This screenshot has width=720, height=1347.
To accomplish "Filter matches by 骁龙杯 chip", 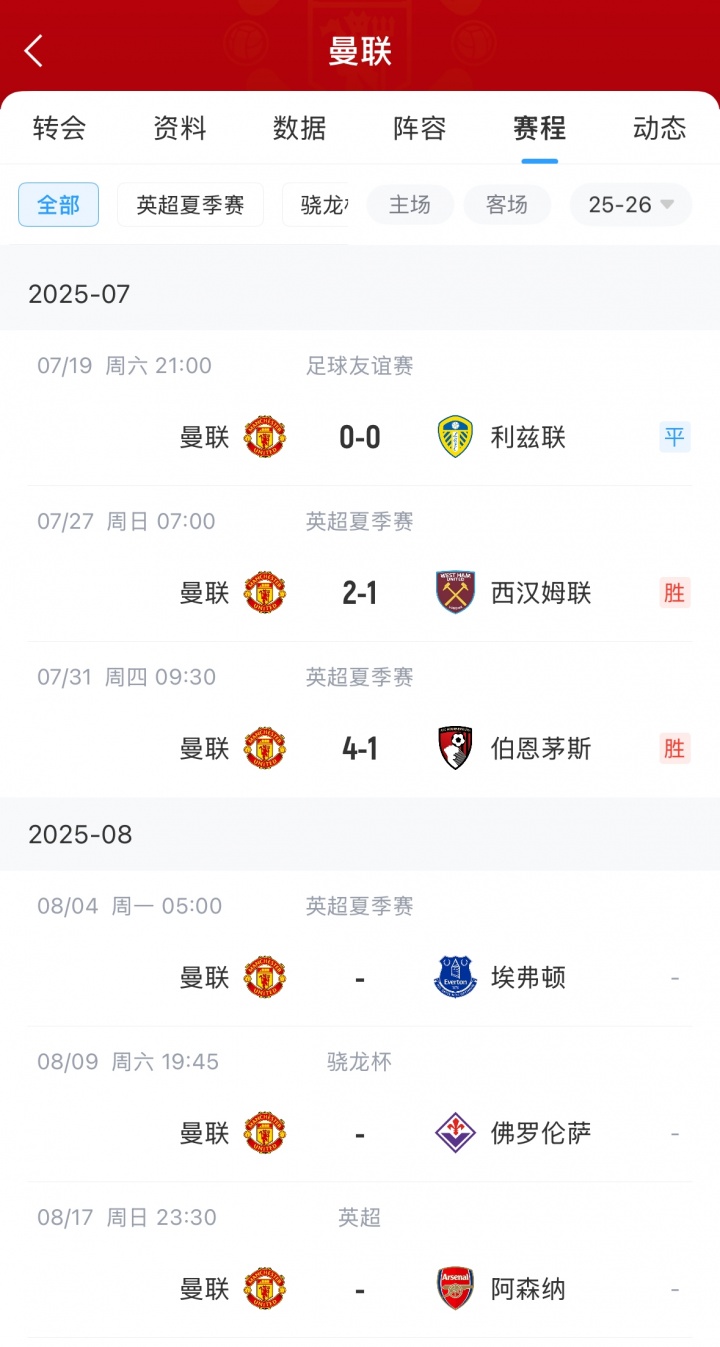I will (320, 205).
